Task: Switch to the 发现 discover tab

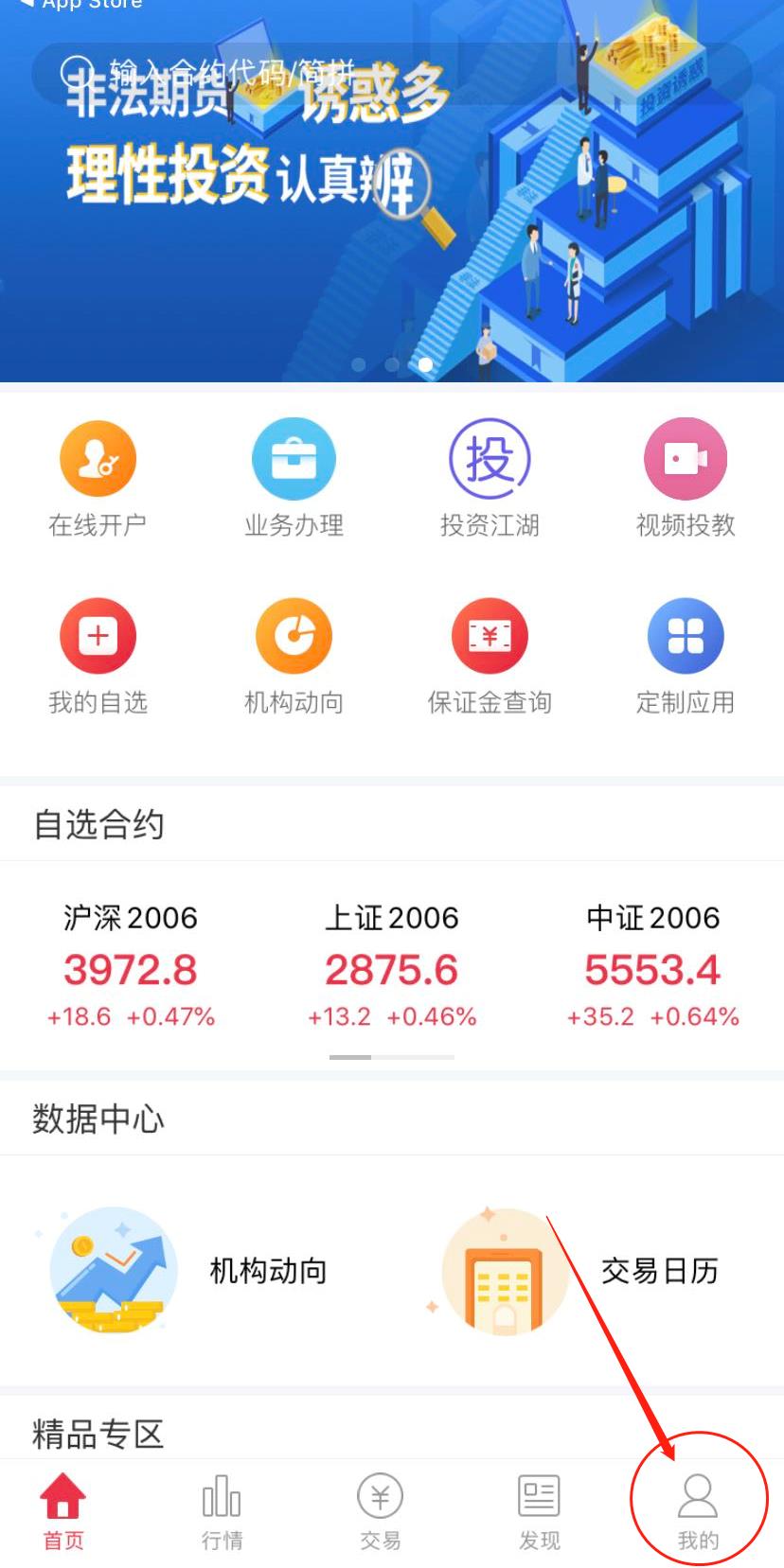Action: (x=539, y=1511)
